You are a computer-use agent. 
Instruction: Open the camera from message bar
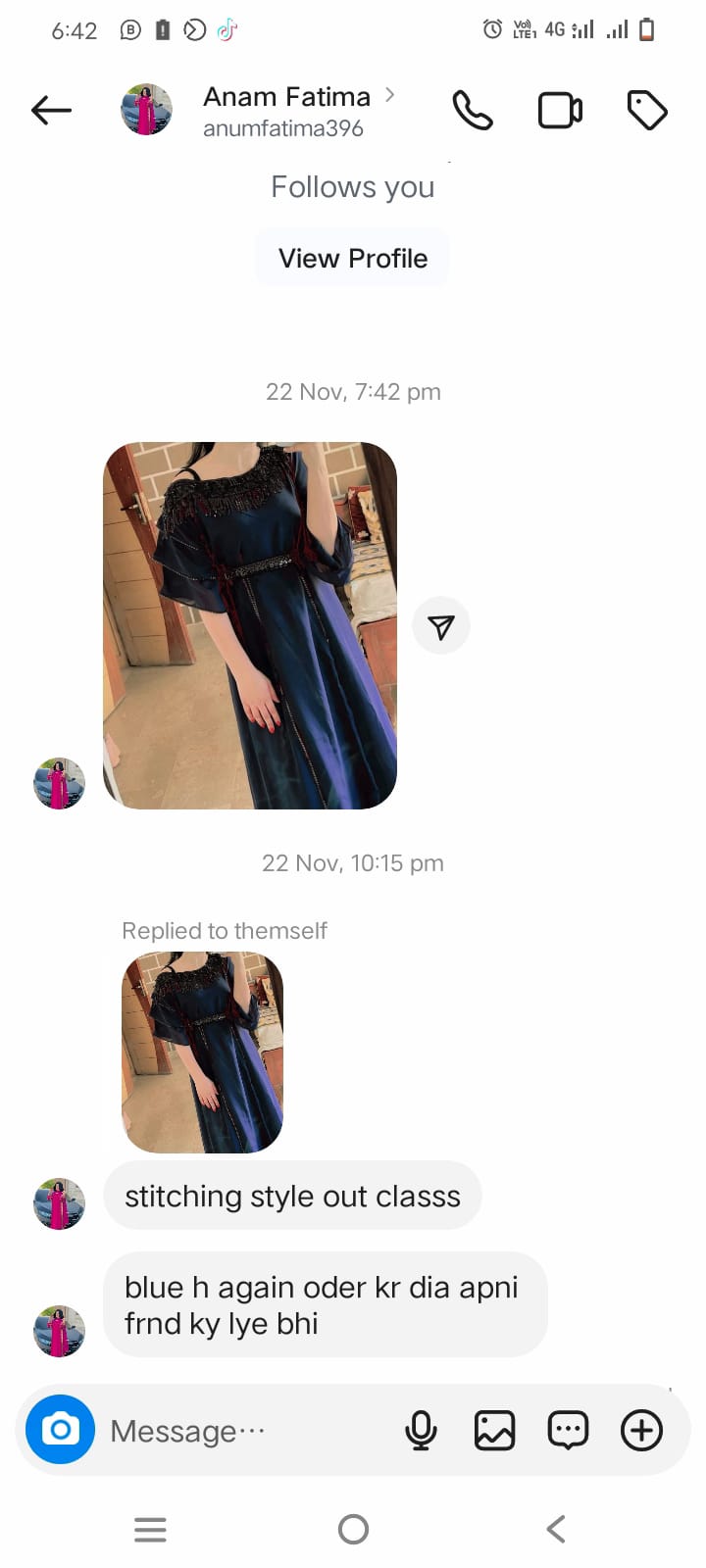point(60,1430)
